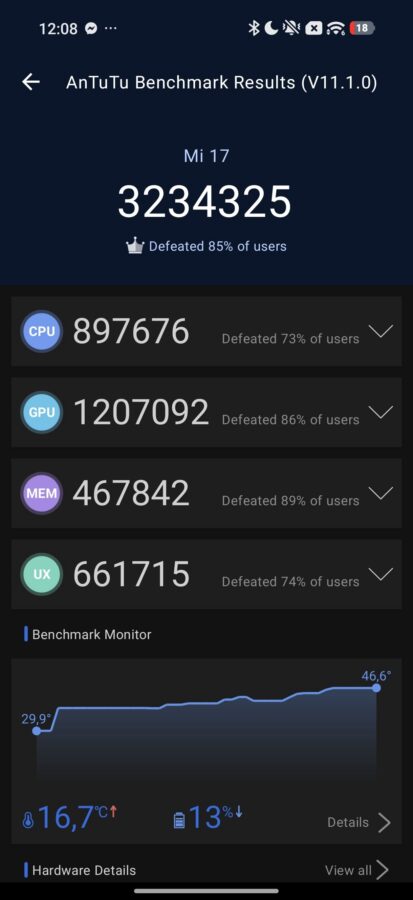Image resolution: width=413 pixels, height=900 pixels.
Task: Expand the MEM score section
Action: (x=381, y=494)
